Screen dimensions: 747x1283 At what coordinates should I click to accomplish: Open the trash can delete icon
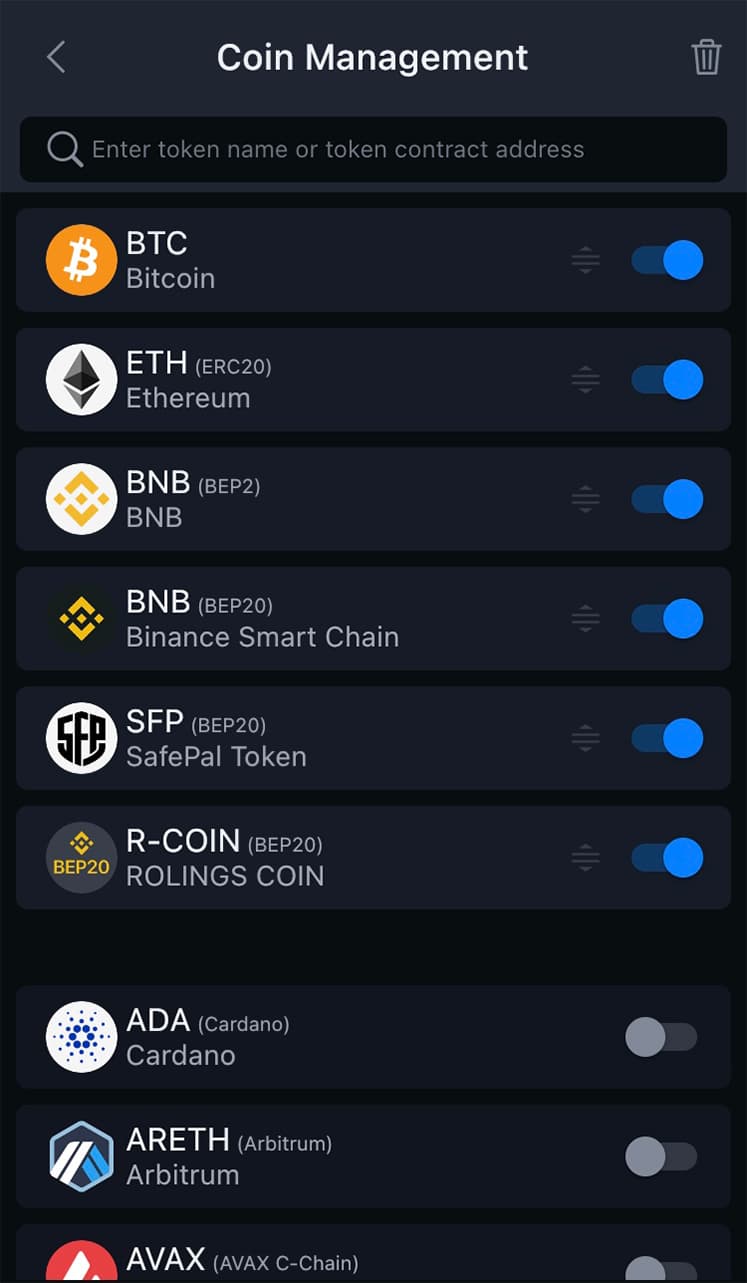tap(706, 57)
